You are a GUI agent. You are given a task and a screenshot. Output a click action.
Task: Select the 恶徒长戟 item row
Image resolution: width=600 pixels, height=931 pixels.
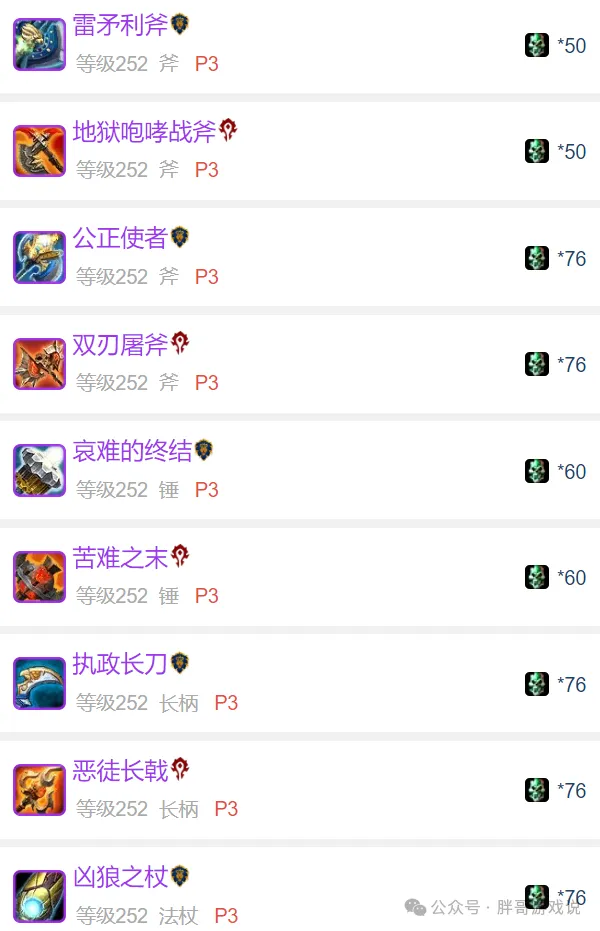pyautogui.click(x=120, y=771)
